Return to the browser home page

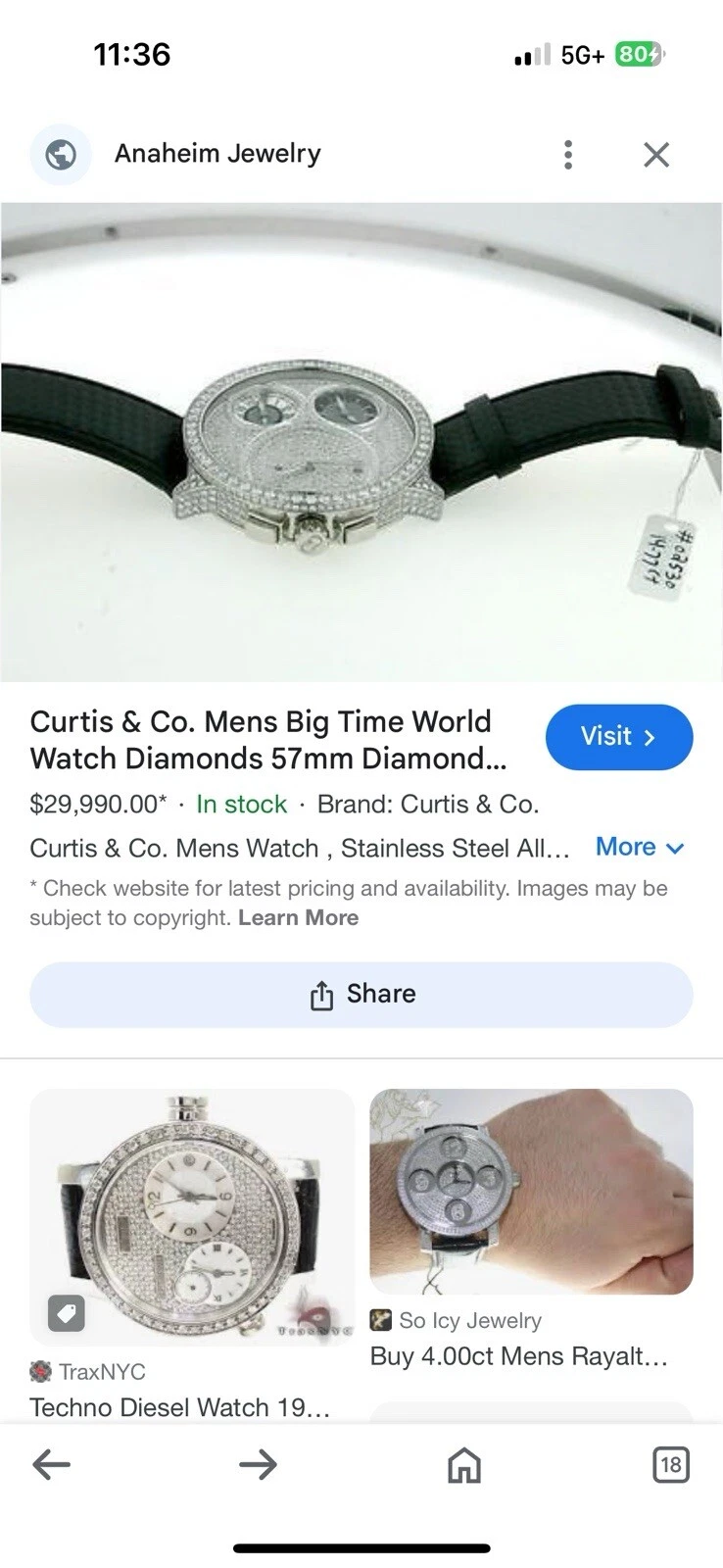[x=464, y=1464]
